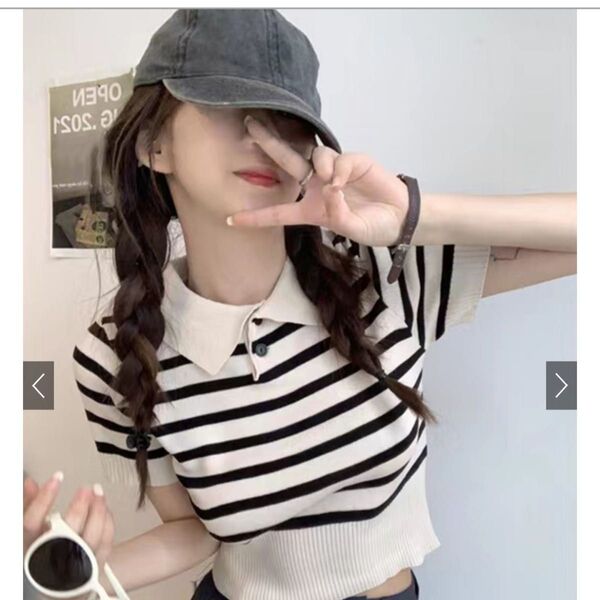Go back to the previous product photo

point(38,385)
